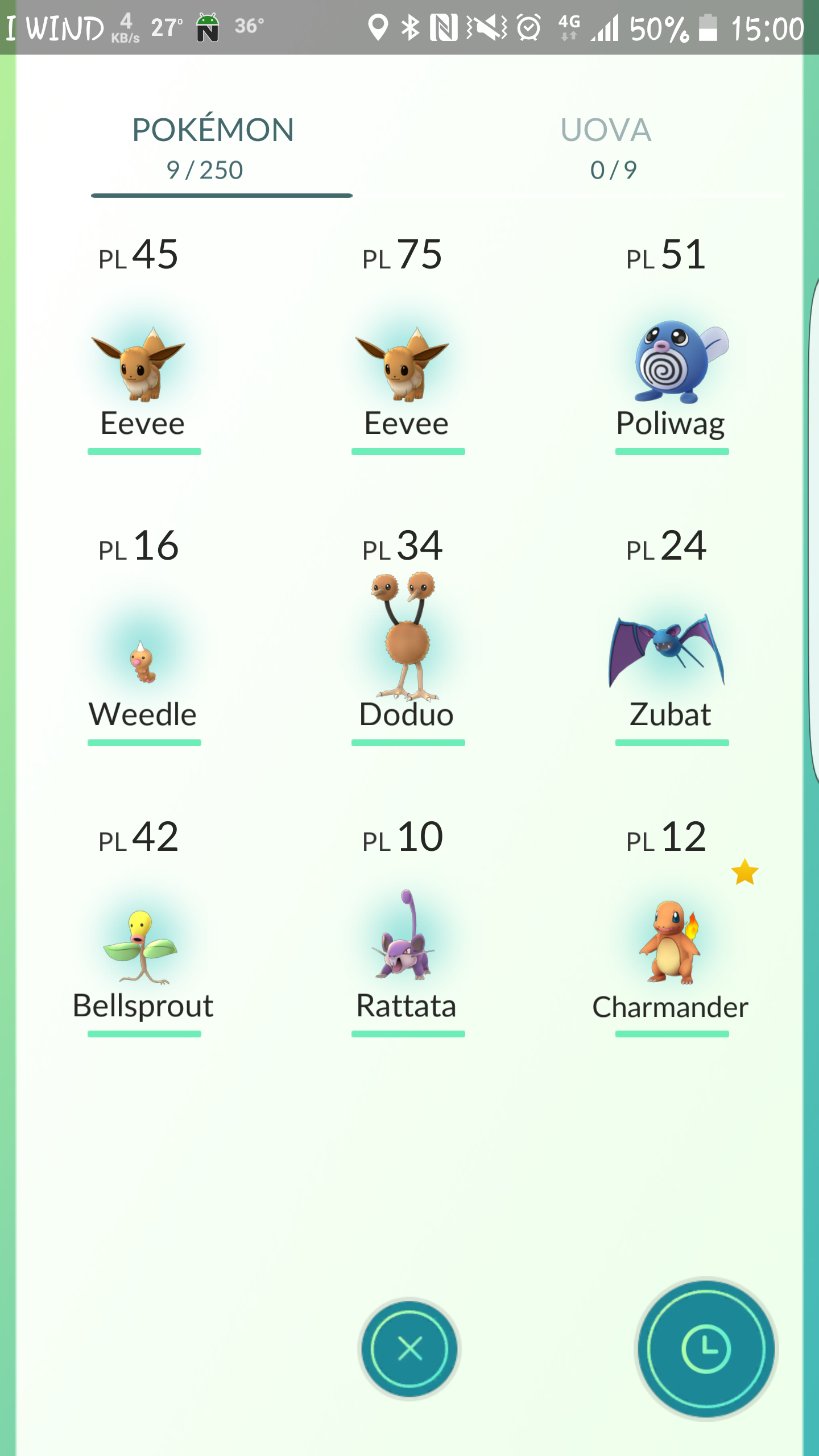Close the Pokémon list

point(409,1349)
